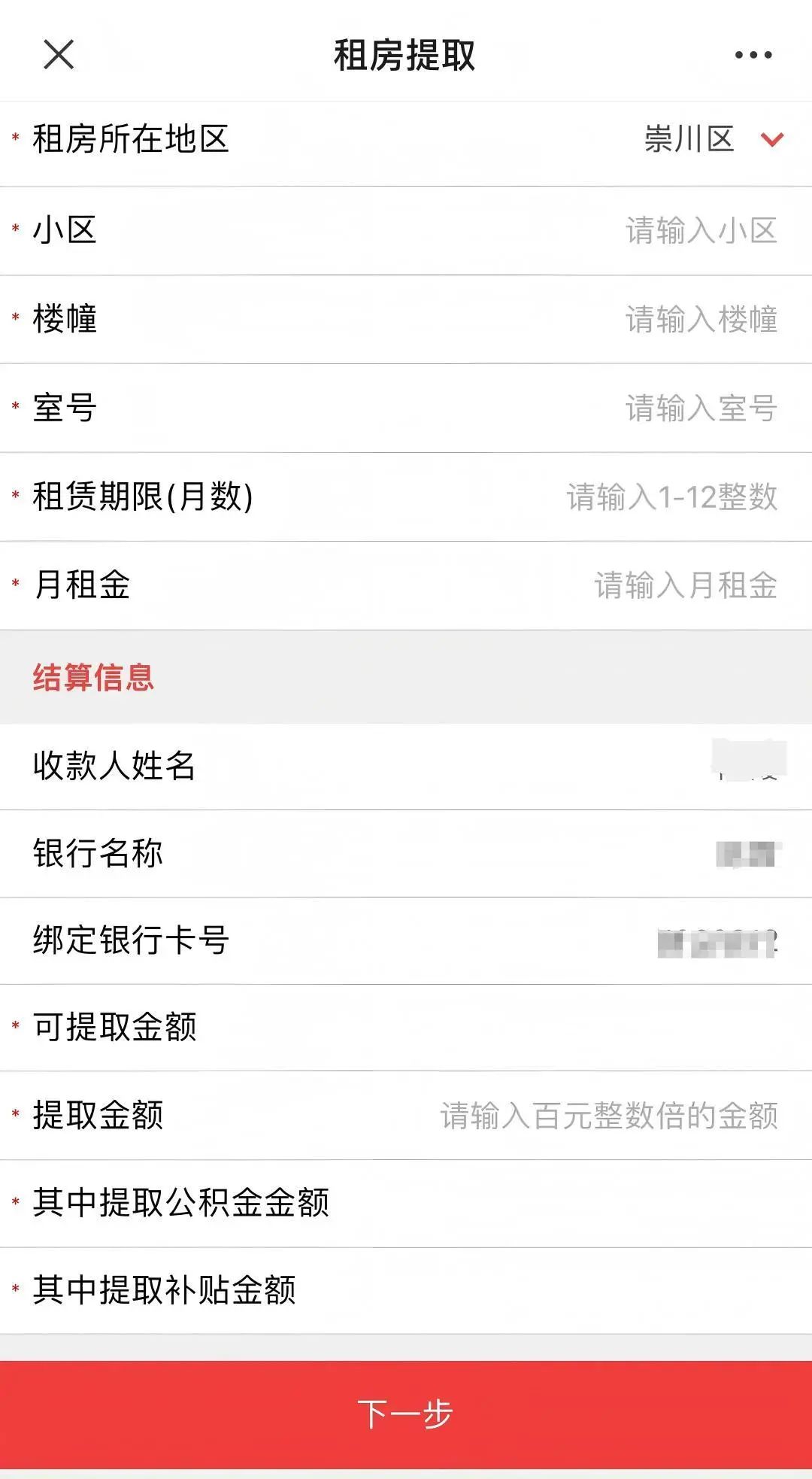Click the 收款人姓名 payee name row
The width and height of the screenshot is (812, 1479).
406,767
